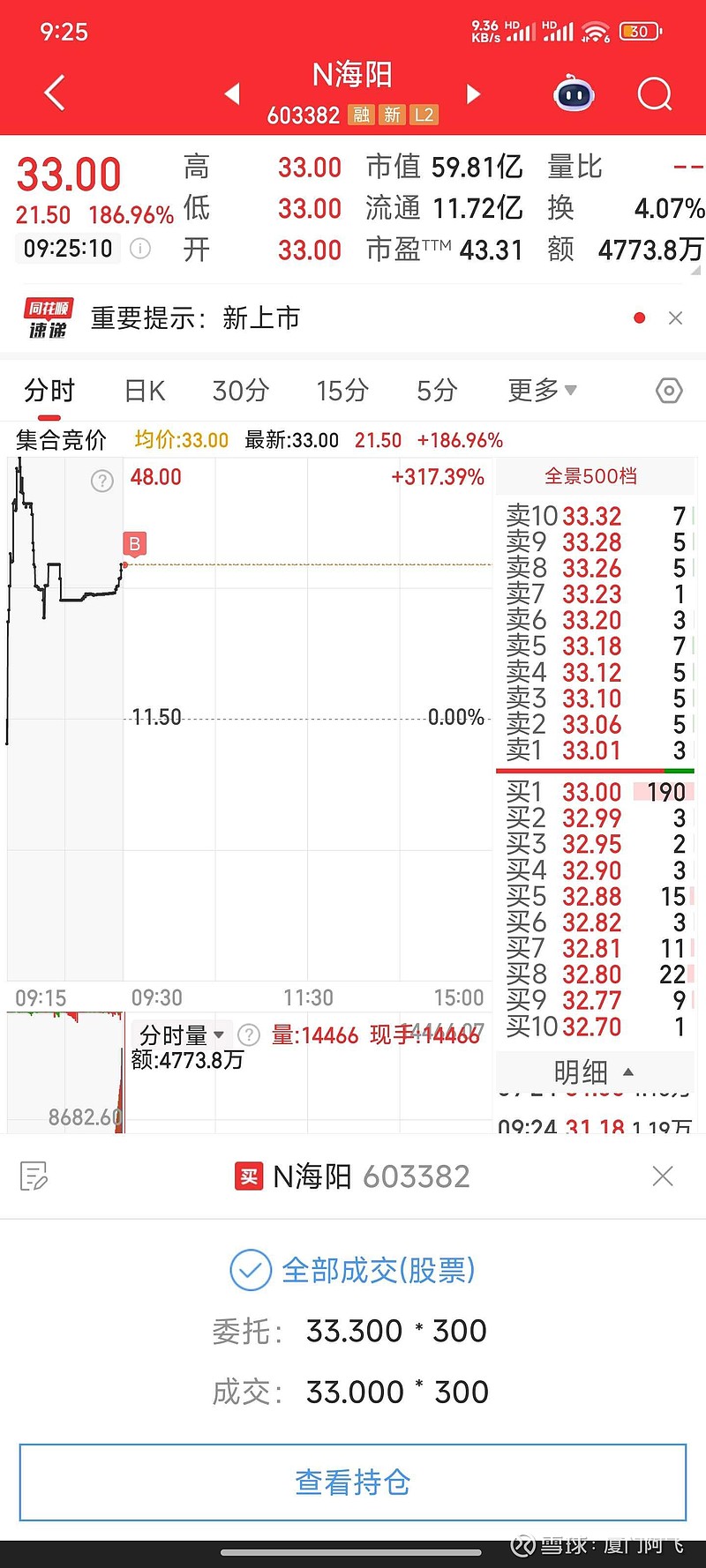This screenshot has width=706, height=1568.
Task: Expand the 更多 chart period dropdown
Action: (x=542, y=390)
